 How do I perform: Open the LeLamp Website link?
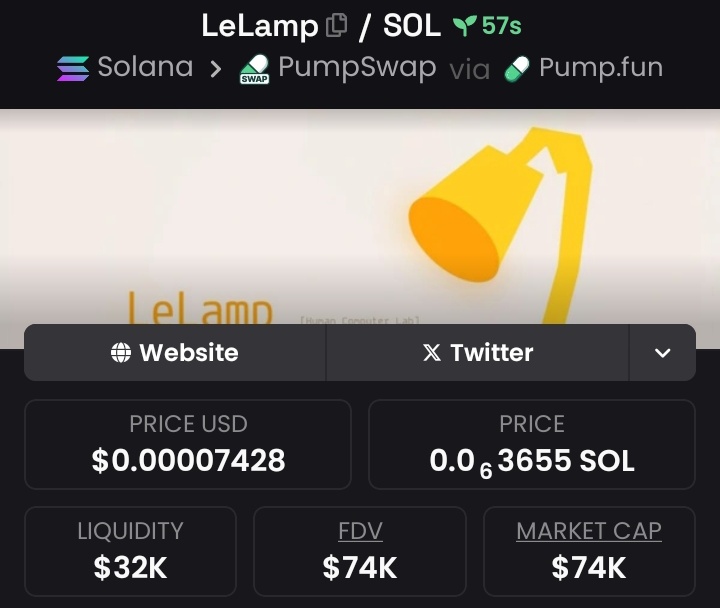tap(175, 353)
